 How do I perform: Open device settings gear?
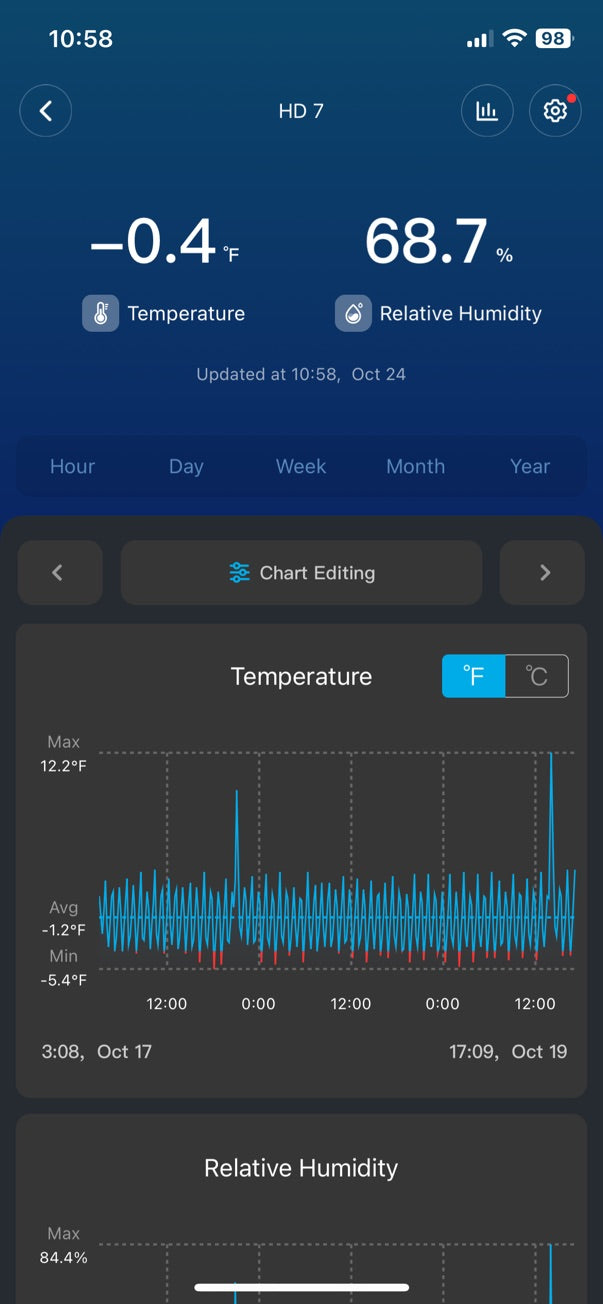pos(555,111)
